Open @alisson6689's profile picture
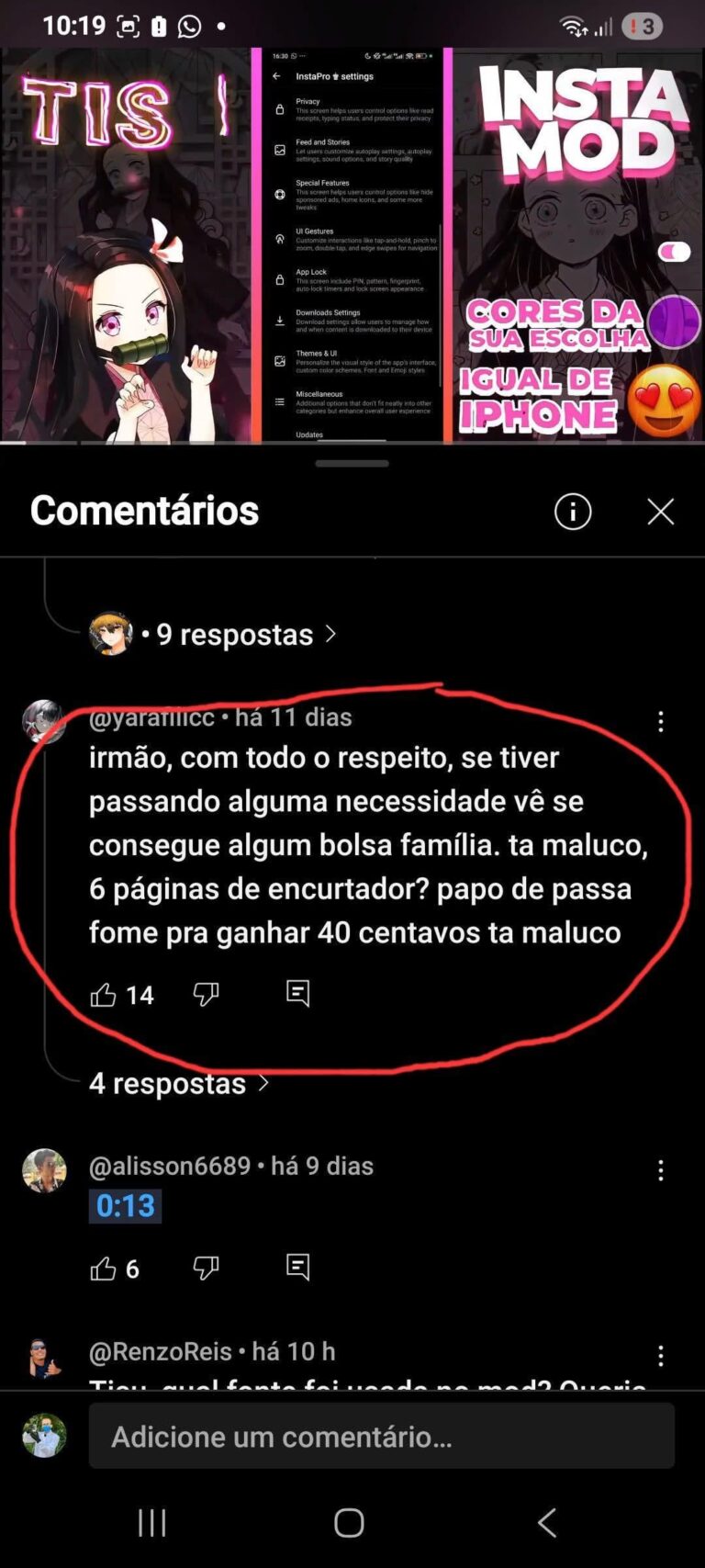This screenshot has height=1568, width=705. [x=44, y=1171]
